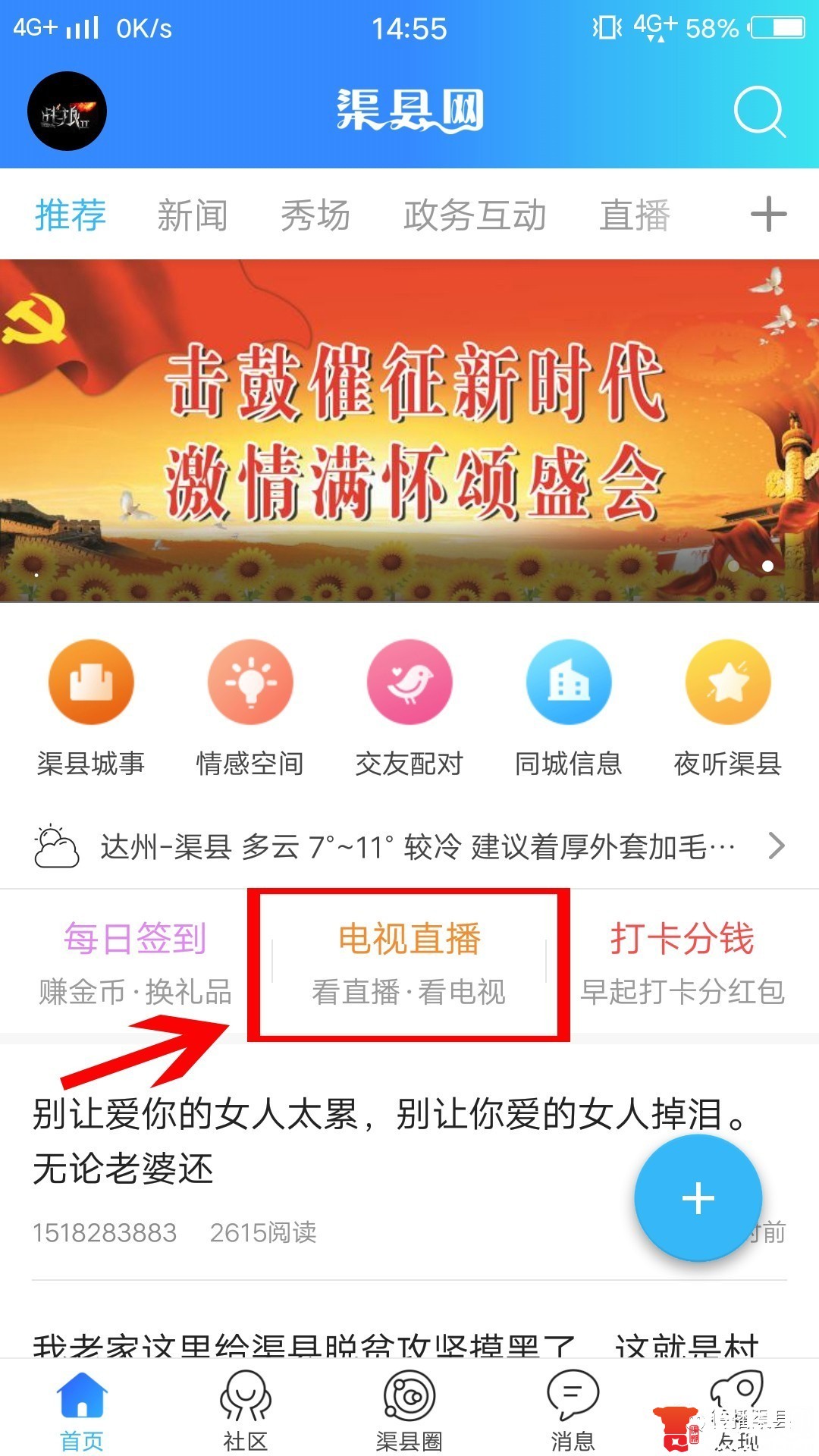This screenshot has width=819, height=1456.
Task: Switch to the 秀场 tab
Action: pyautogui.click(x=315, y=215)
